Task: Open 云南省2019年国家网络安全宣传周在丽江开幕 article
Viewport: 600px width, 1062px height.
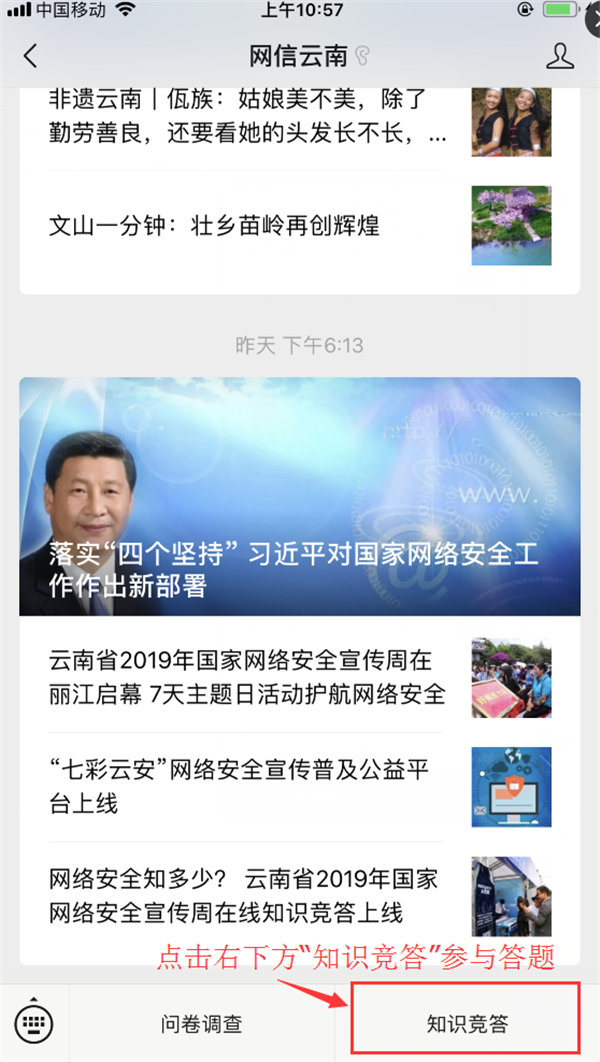Action: click(247, 677)
